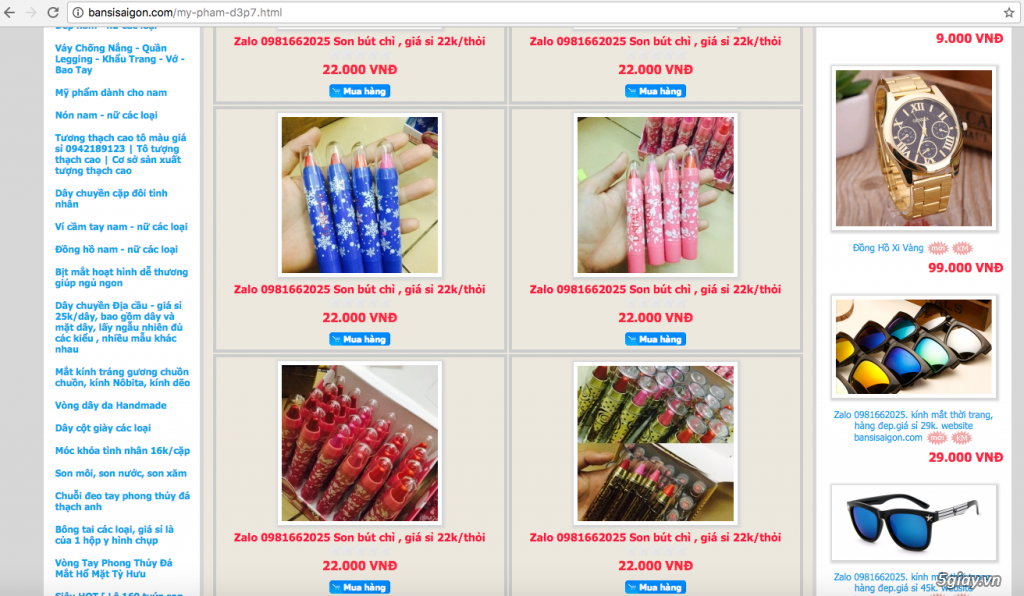Reload the current page
Viewport: 1024px width, 596px height.
coord(52,12)
